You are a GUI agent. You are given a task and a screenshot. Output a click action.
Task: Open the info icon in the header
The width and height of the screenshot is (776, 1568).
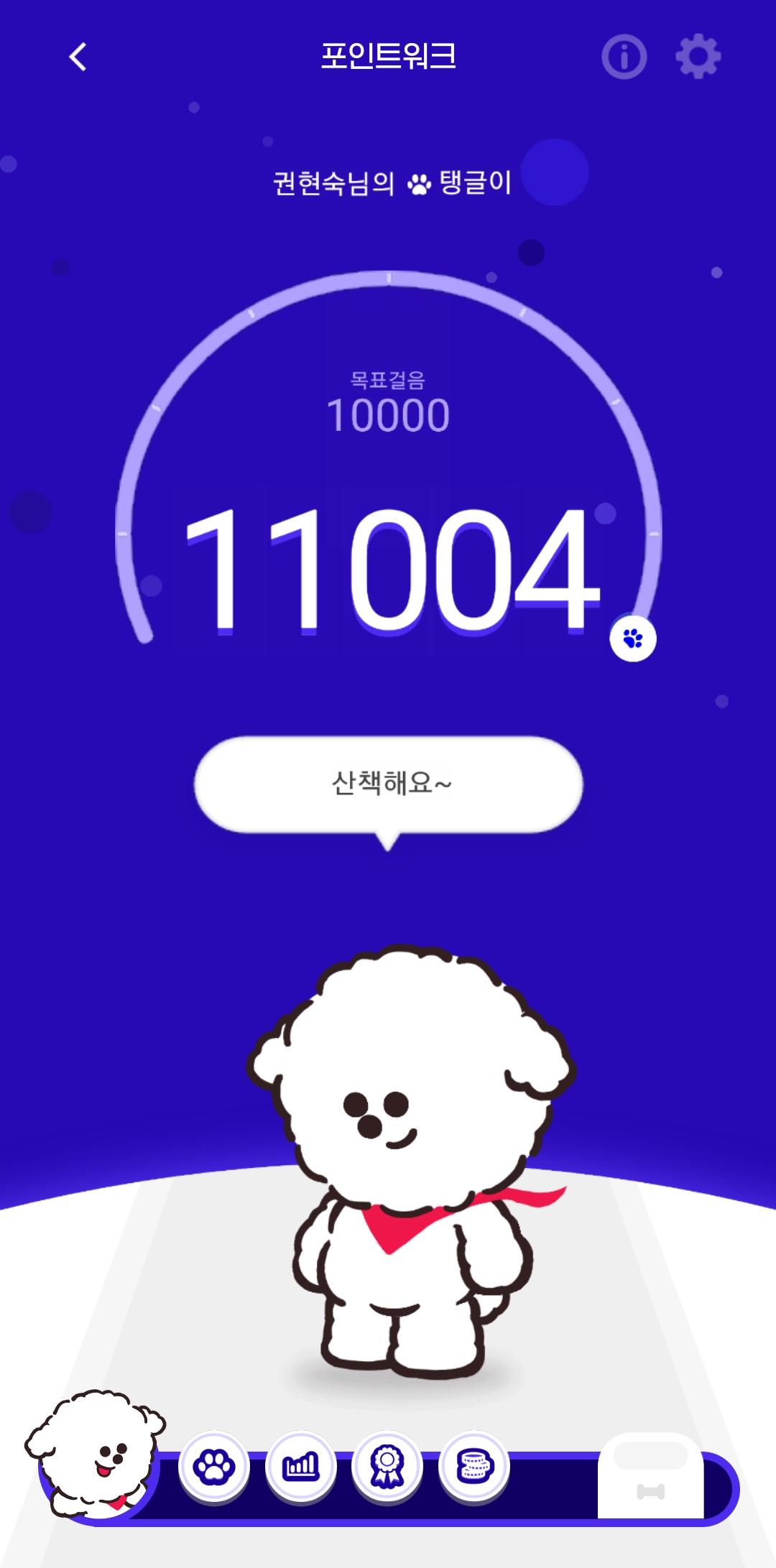coord(624,57)
